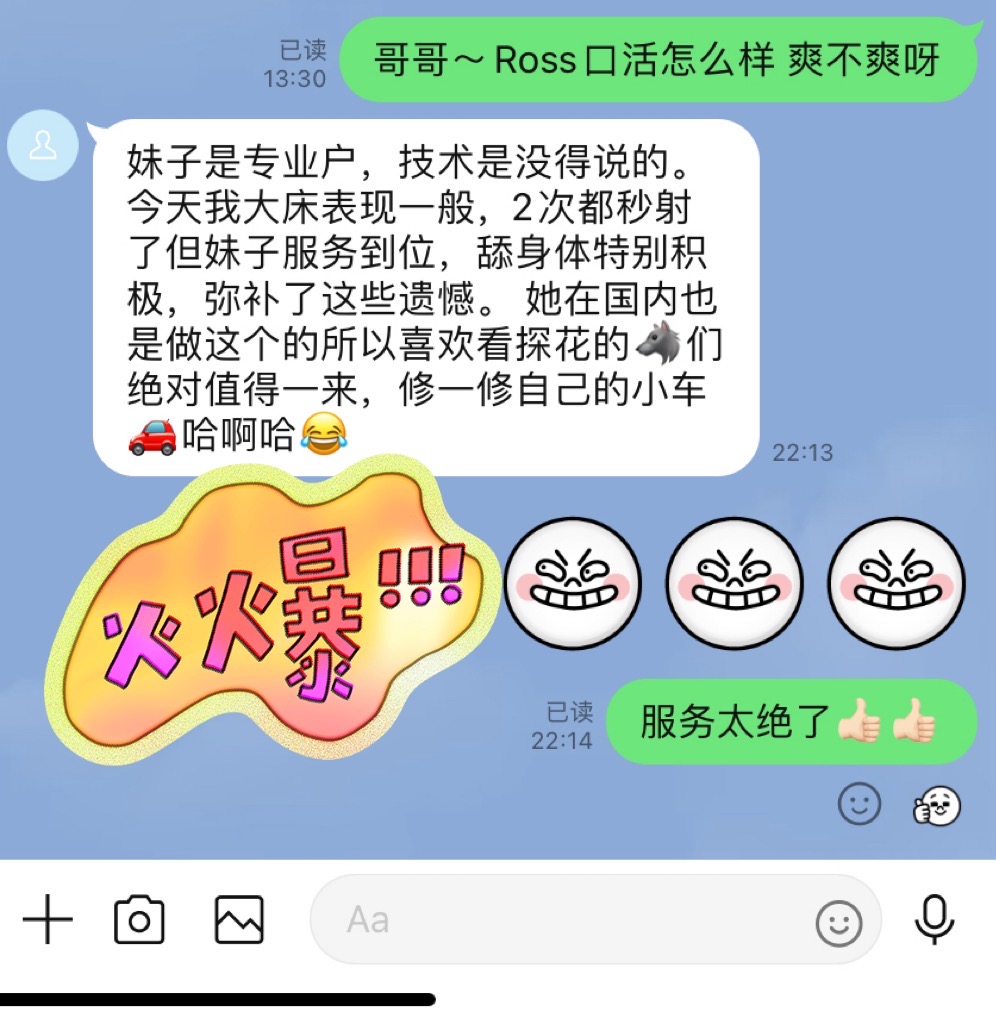Open the sender's profile avatar
This screenshot has width=996, height=1024.
(42, 146)
